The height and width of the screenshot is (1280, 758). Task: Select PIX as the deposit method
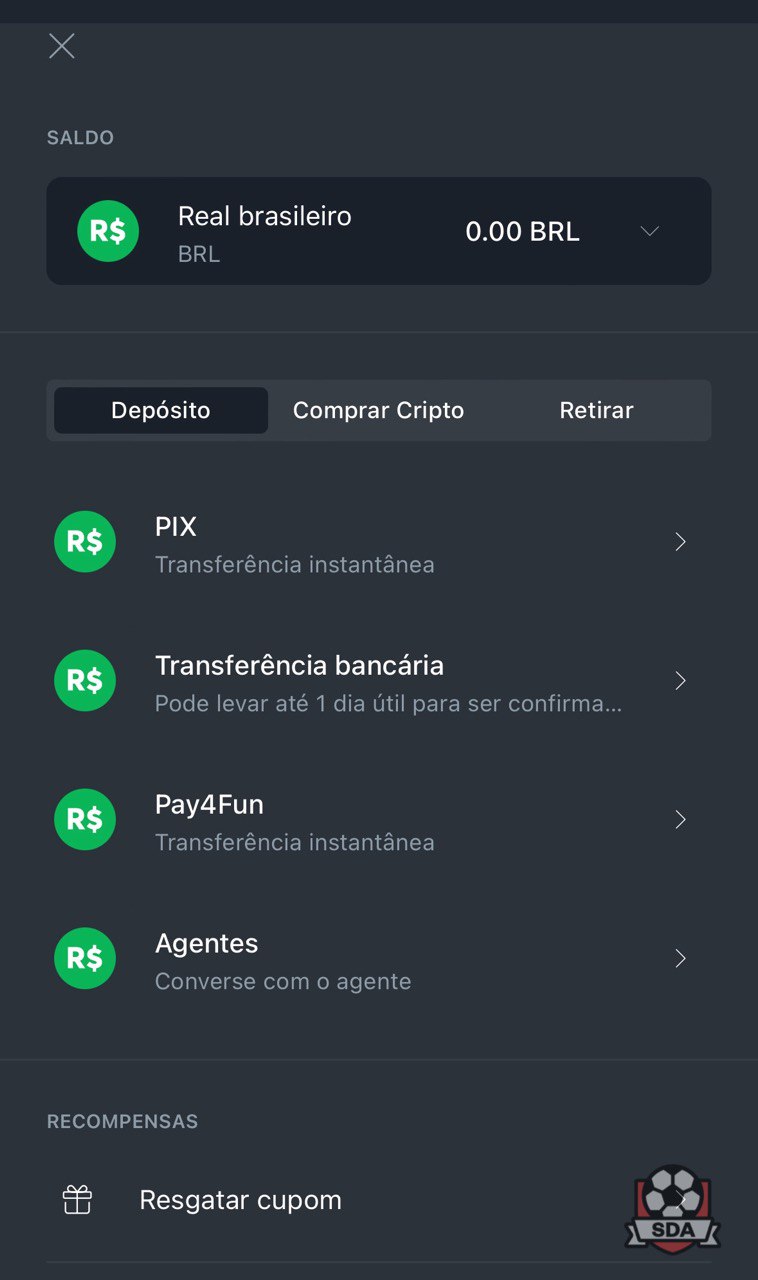point(379,543)
